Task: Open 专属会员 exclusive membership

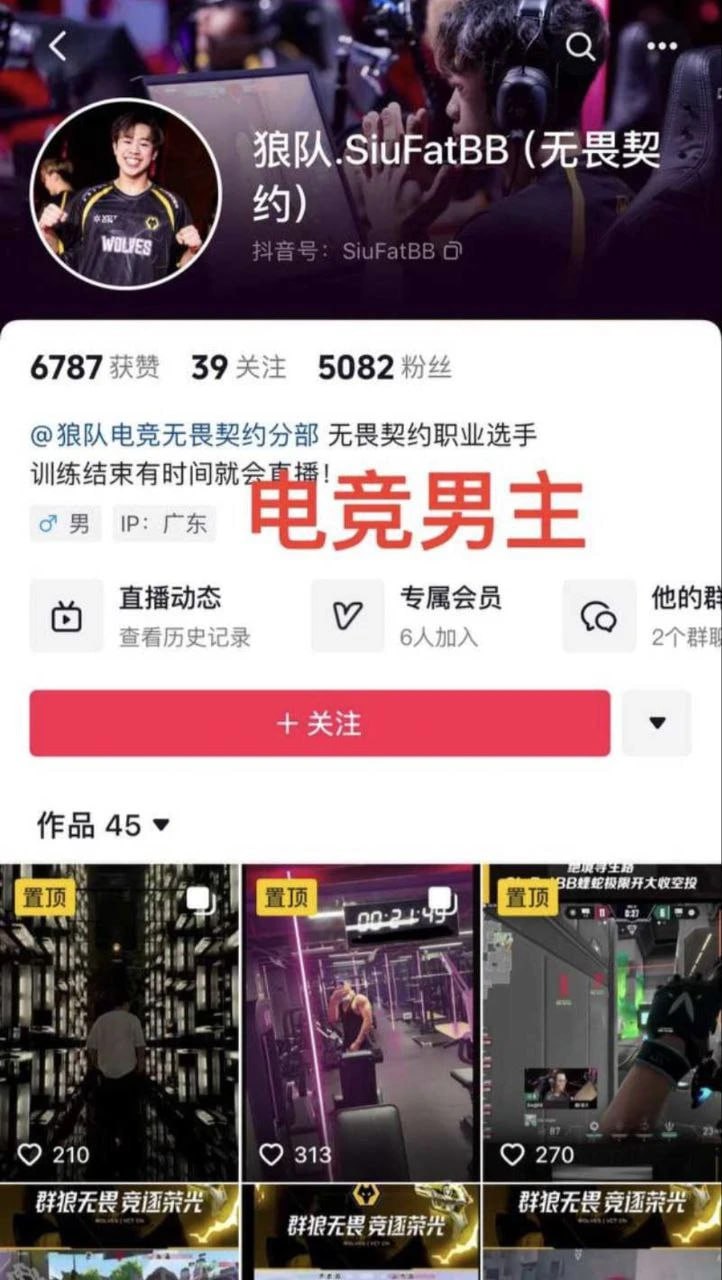Action: click(420, 616)
